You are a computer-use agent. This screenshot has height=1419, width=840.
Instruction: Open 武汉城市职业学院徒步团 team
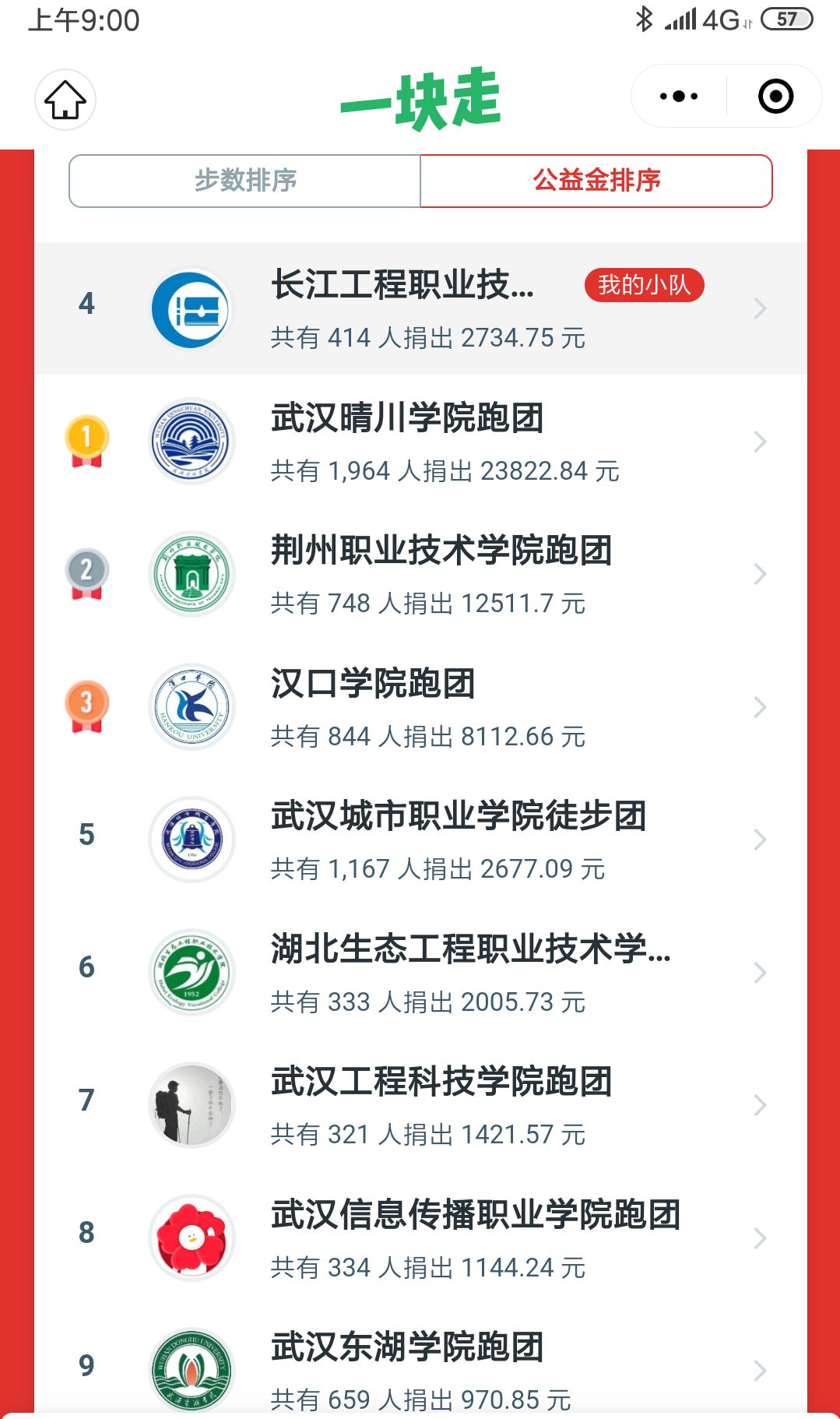point(420,840)
